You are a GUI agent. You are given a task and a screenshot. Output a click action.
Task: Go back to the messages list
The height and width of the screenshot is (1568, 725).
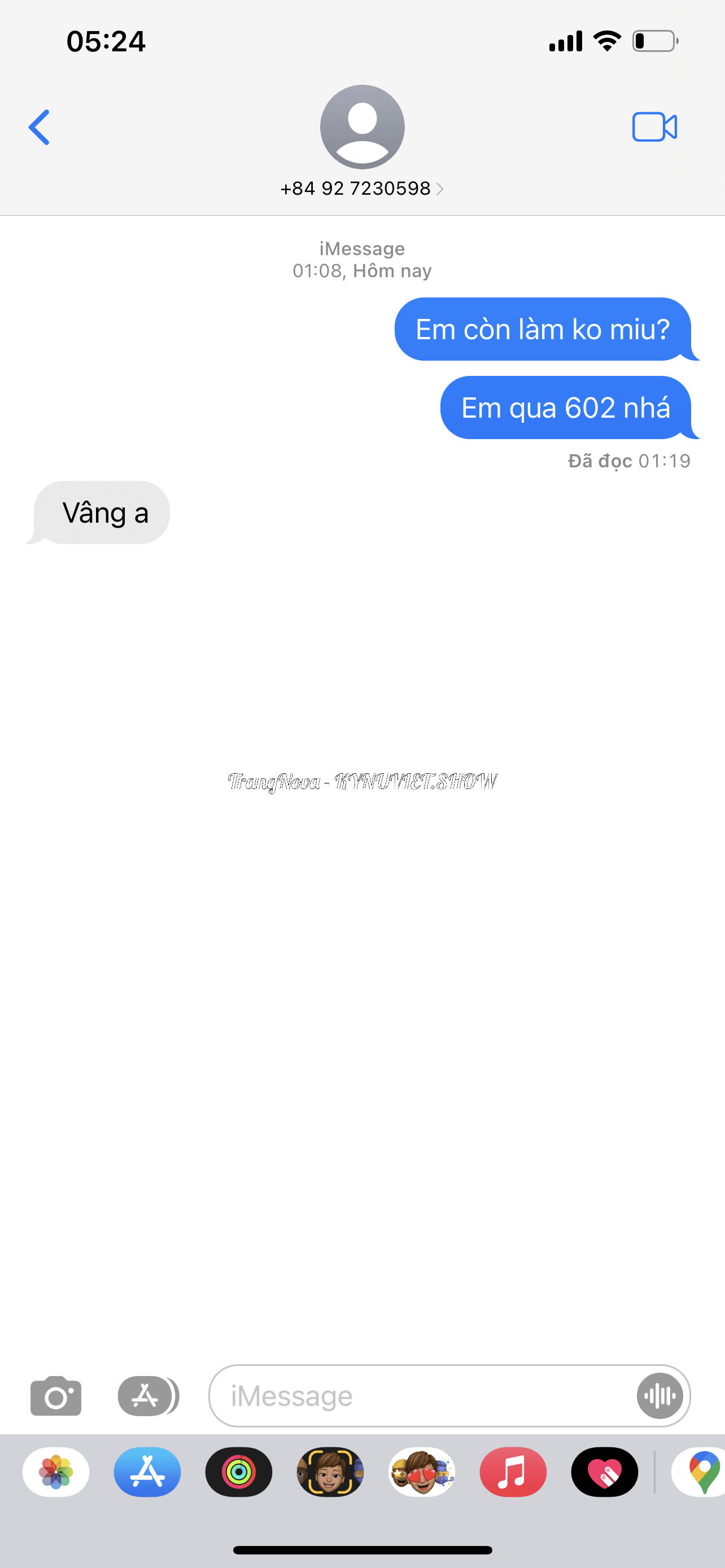coord(40,127)
